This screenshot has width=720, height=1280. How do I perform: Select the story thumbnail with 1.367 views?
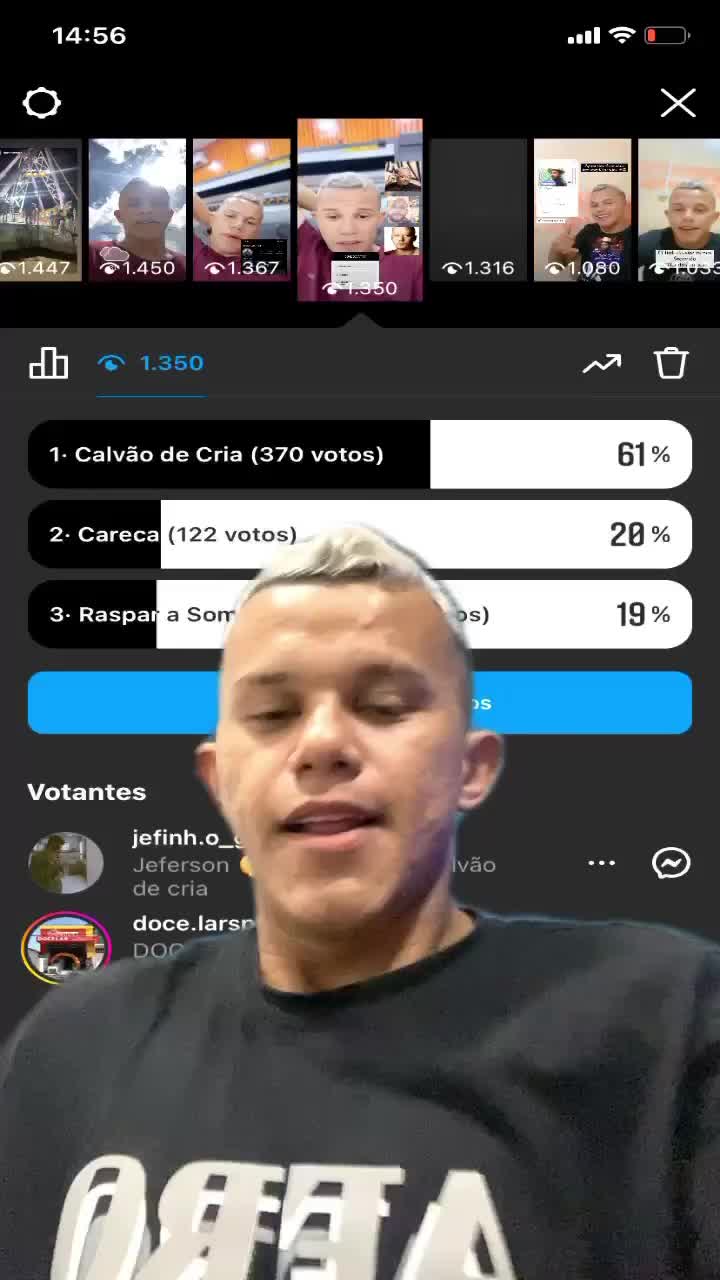[x=241, y=210]
